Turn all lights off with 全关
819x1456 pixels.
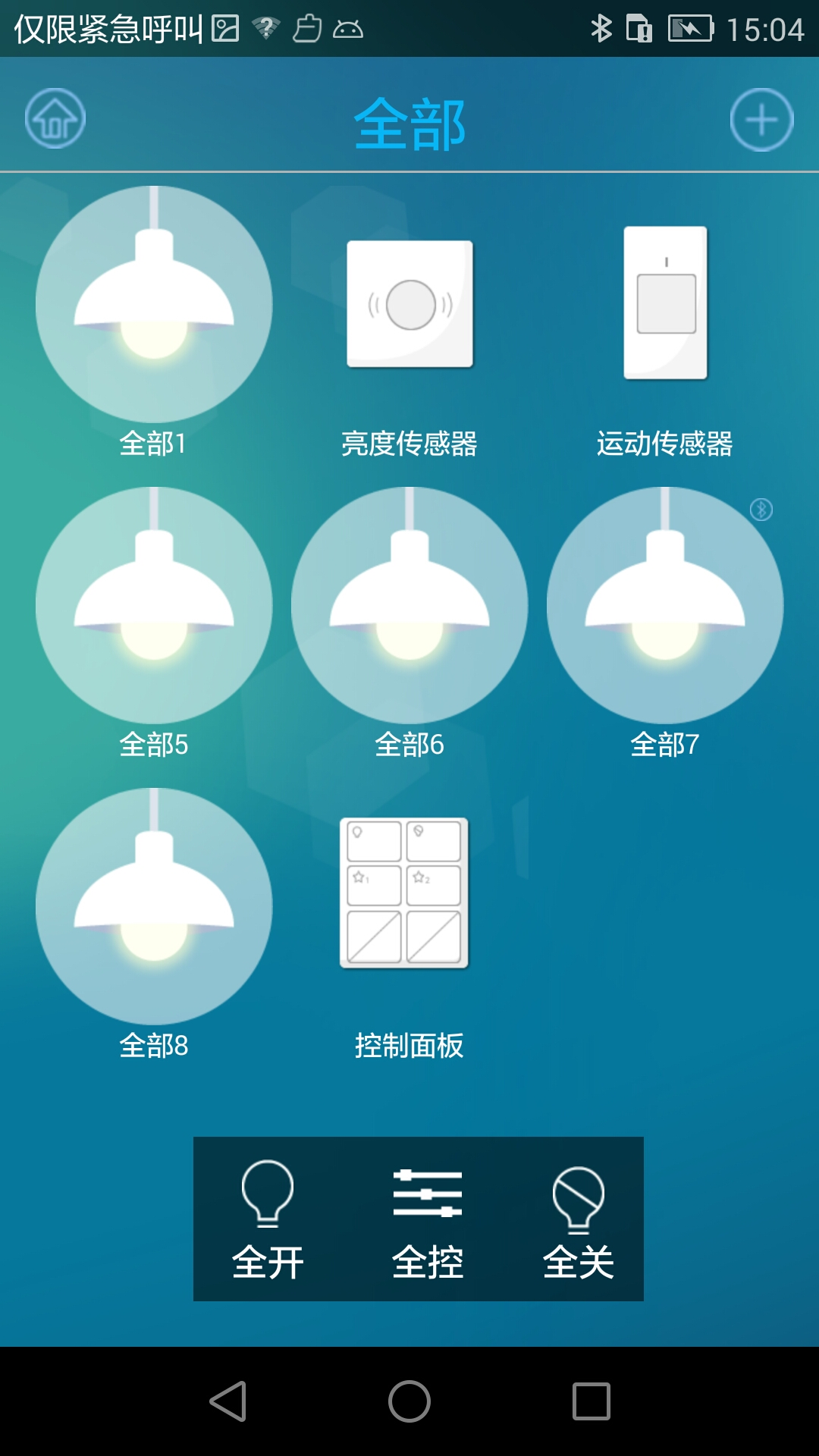click(x=579, y=1219)
